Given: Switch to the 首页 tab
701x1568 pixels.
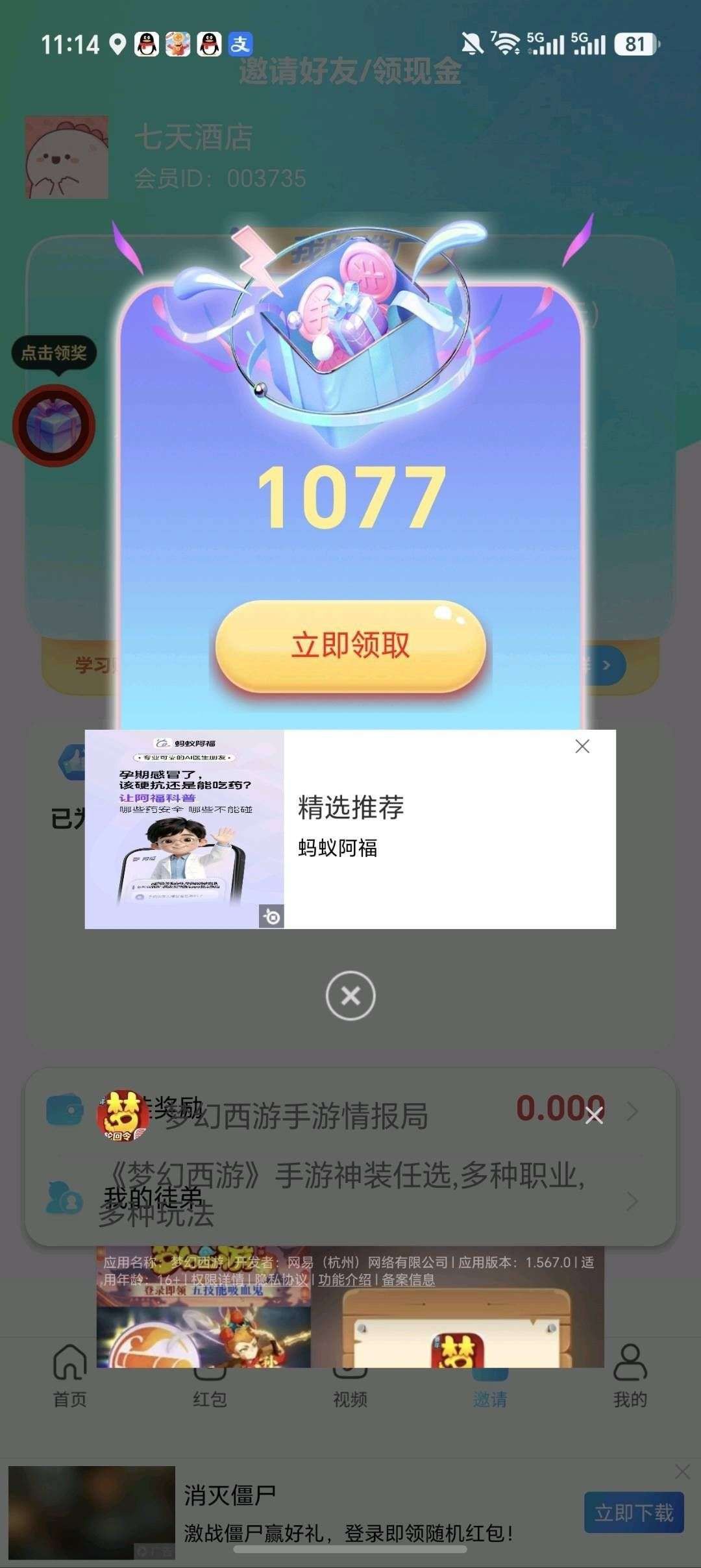Looking at the screenshot, I should coord(69,1375).
